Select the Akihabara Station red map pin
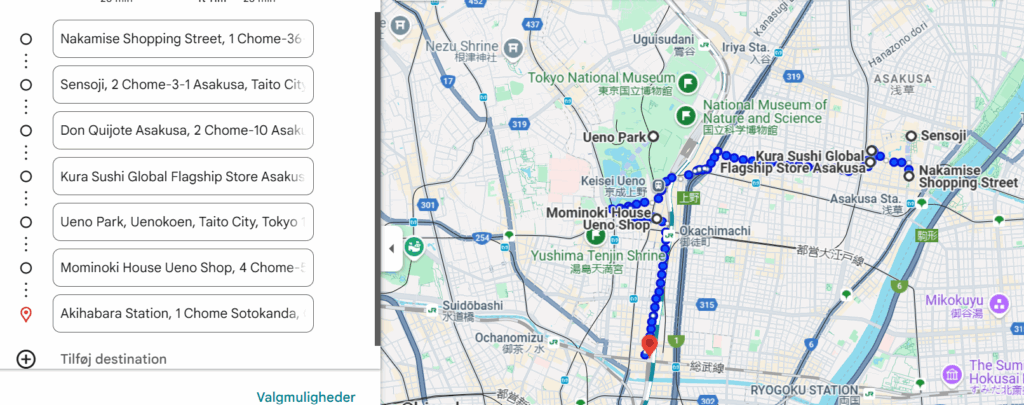 649,344
